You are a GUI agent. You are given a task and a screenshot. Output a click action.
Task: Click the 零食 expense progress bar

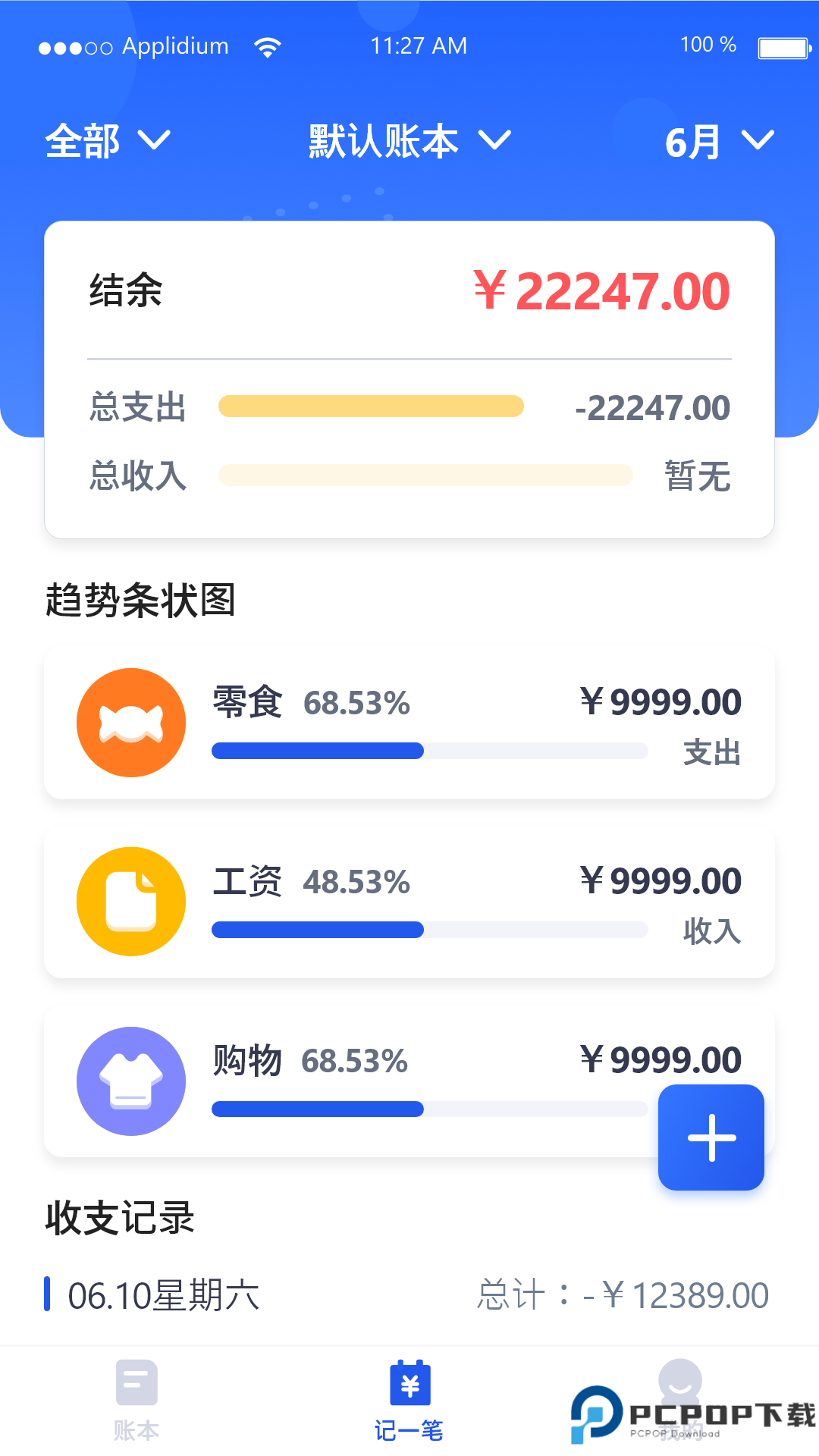point(430,751)
